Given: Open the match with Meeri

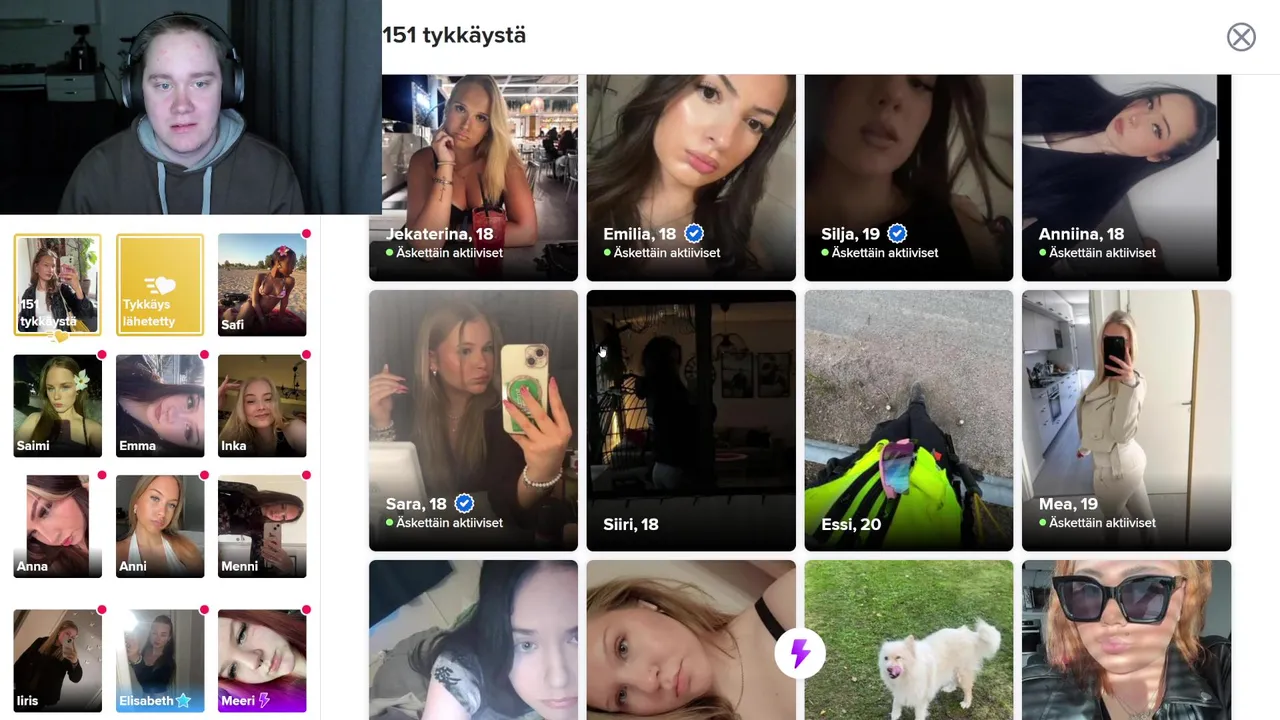Looking at the screenshot, I should (262, 660).
